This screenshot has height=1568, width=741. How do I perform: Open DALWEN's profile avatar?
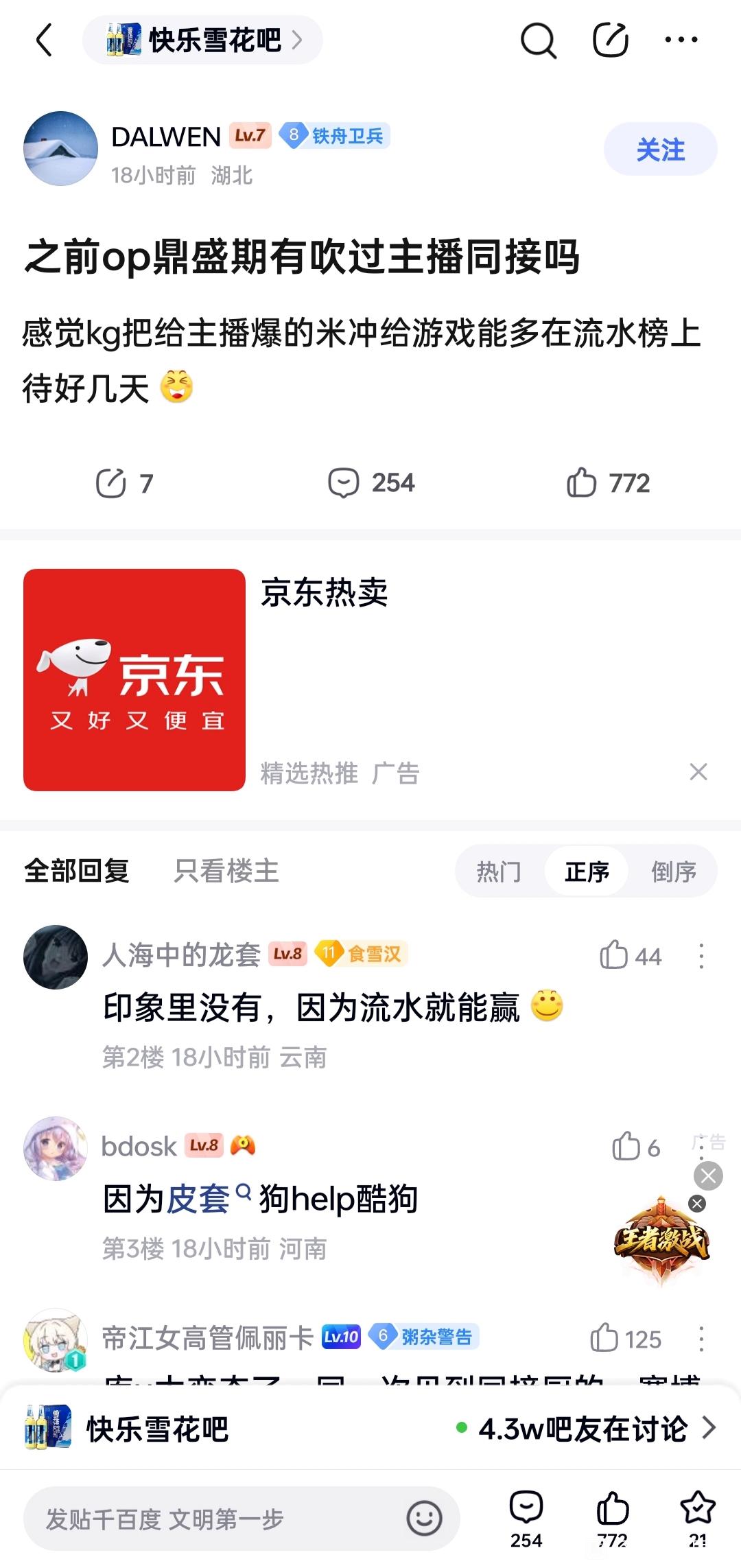pyautogui.click(x=60, y=149)
